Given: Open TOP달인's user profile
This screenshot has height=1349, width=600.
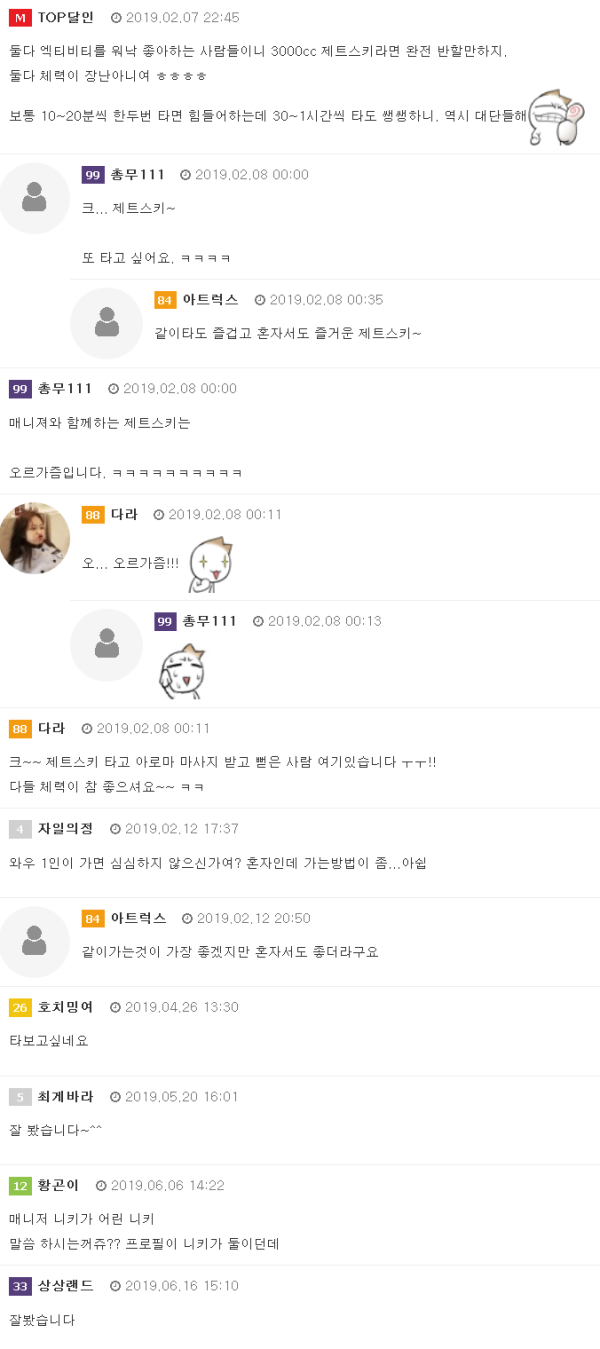Looking at the screenshot, I should click(x=65, y=17).
